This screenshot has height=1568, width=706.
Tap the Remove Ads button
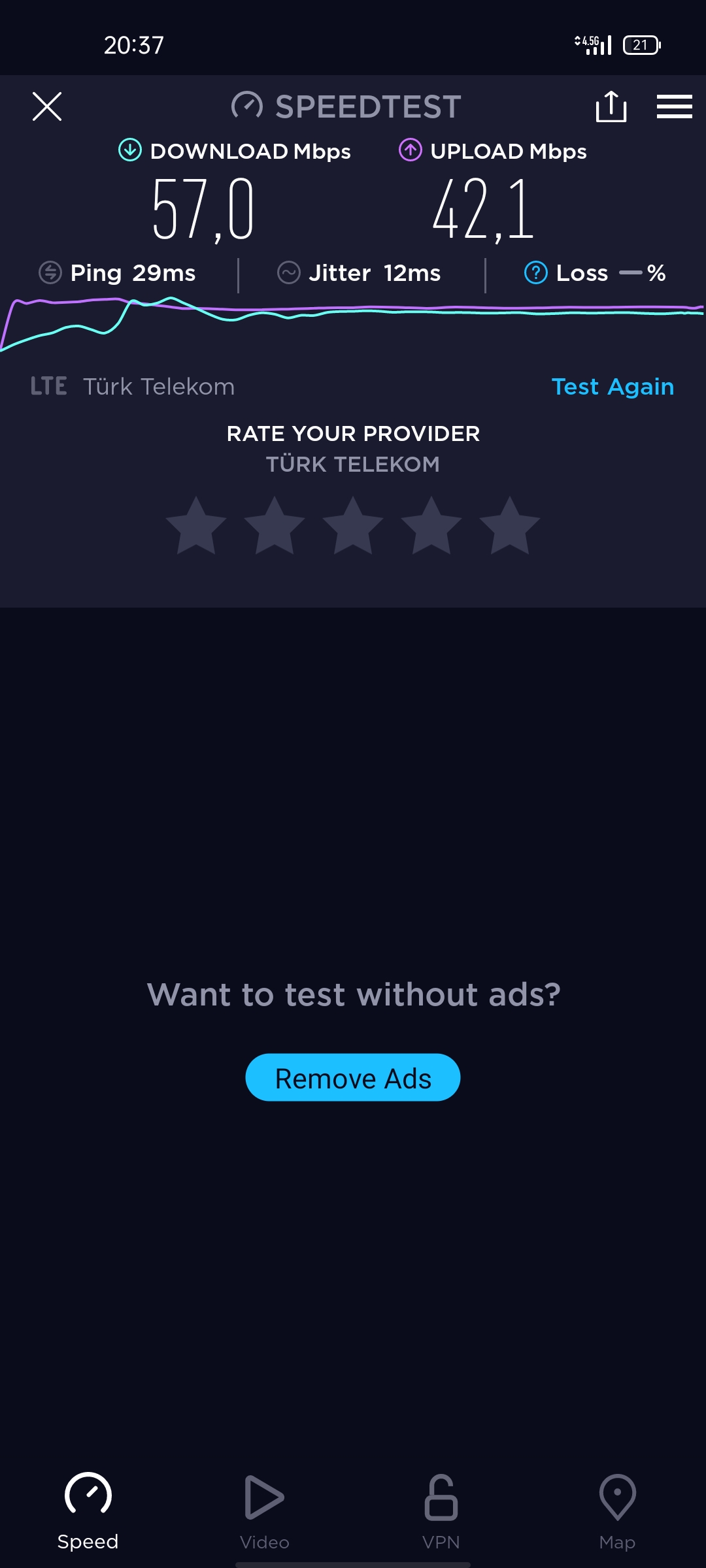(x=353, y=1077)
